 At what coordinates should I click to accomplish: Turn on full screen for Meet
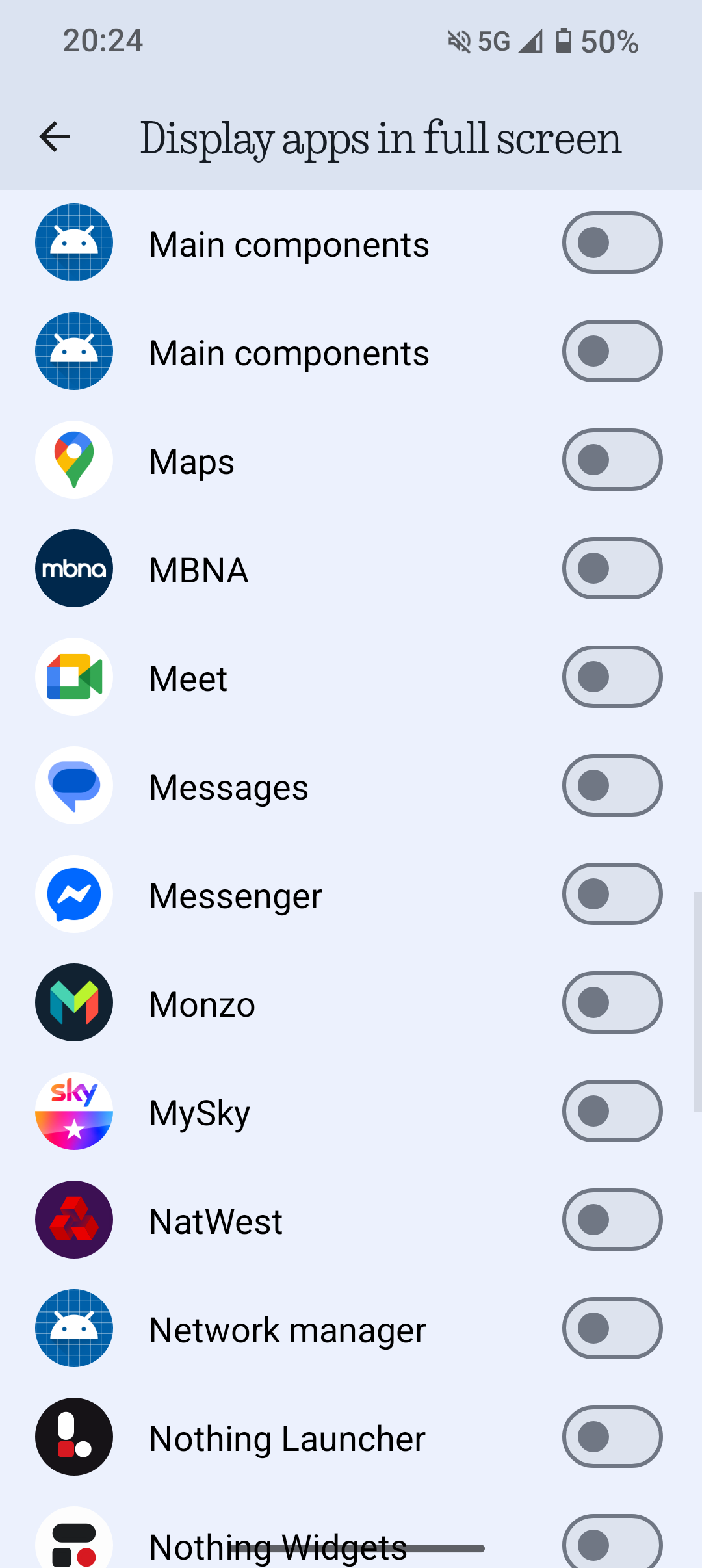pyautogui.click(x=612, y=677)
